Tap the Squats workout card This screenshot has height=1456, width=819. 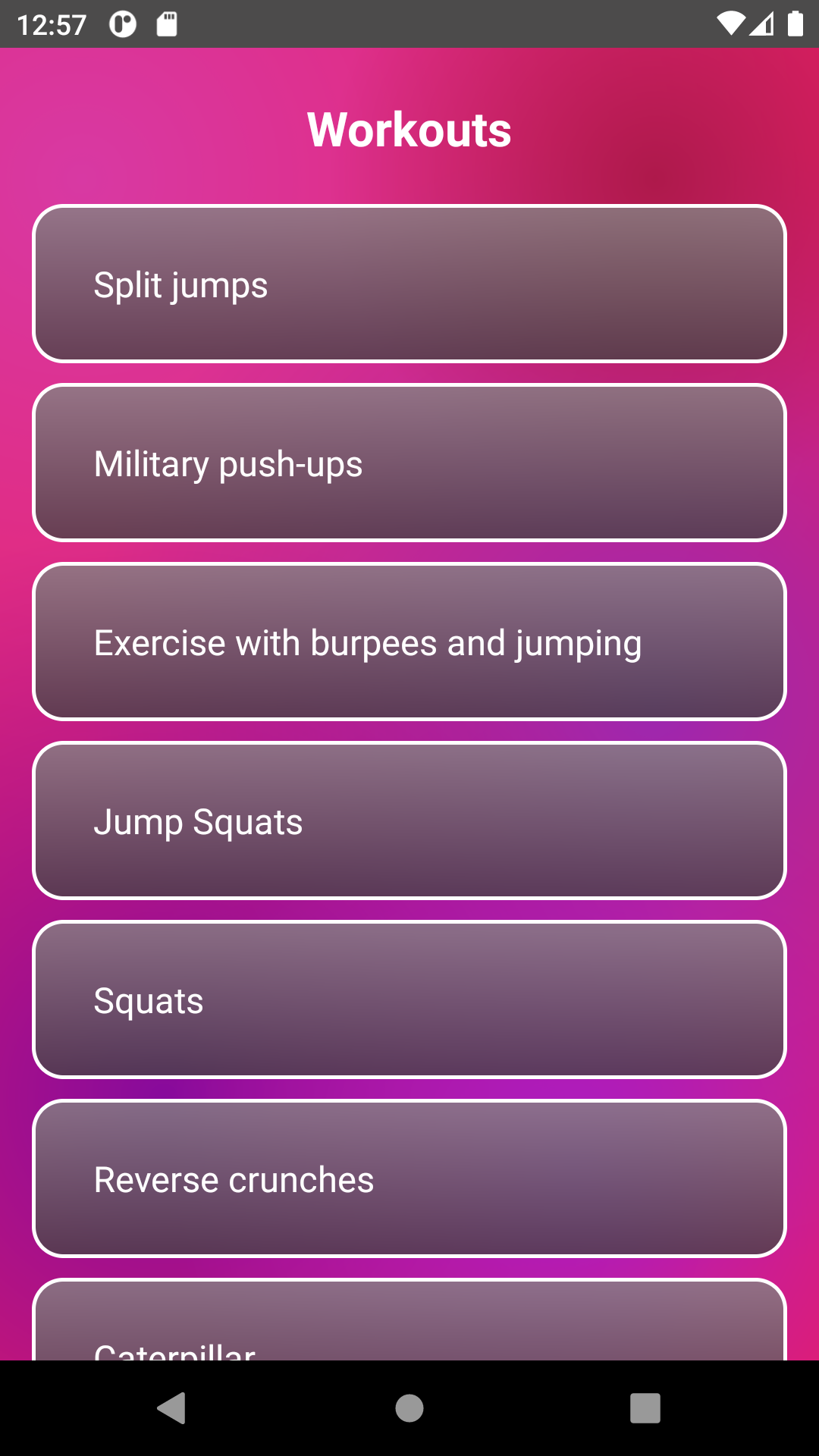click(x=409, y=999)
